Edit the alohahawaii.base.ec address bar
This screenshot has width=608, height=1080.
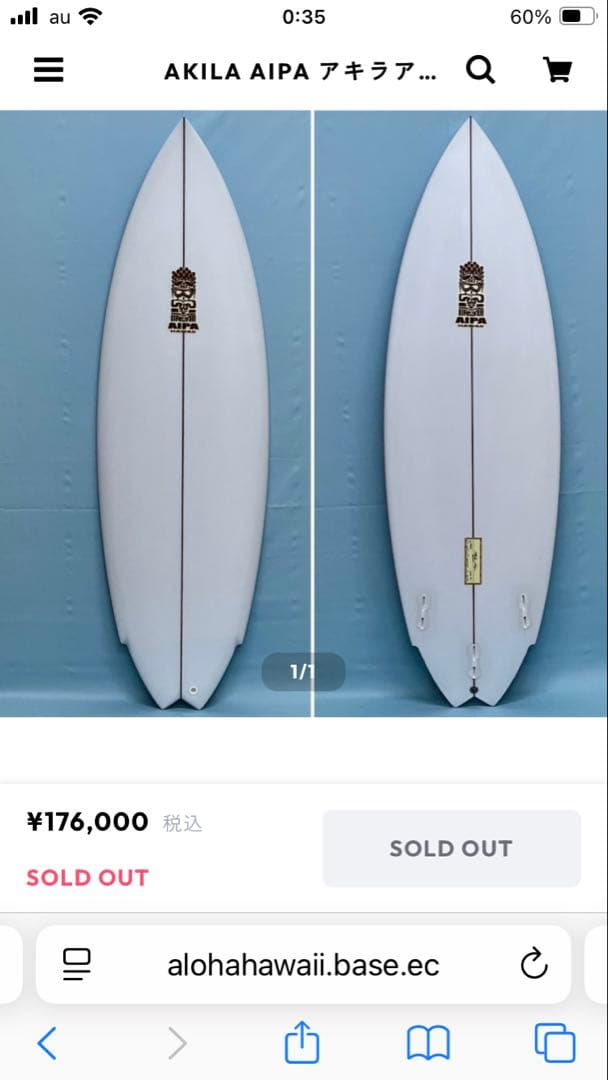pos(303,965)
